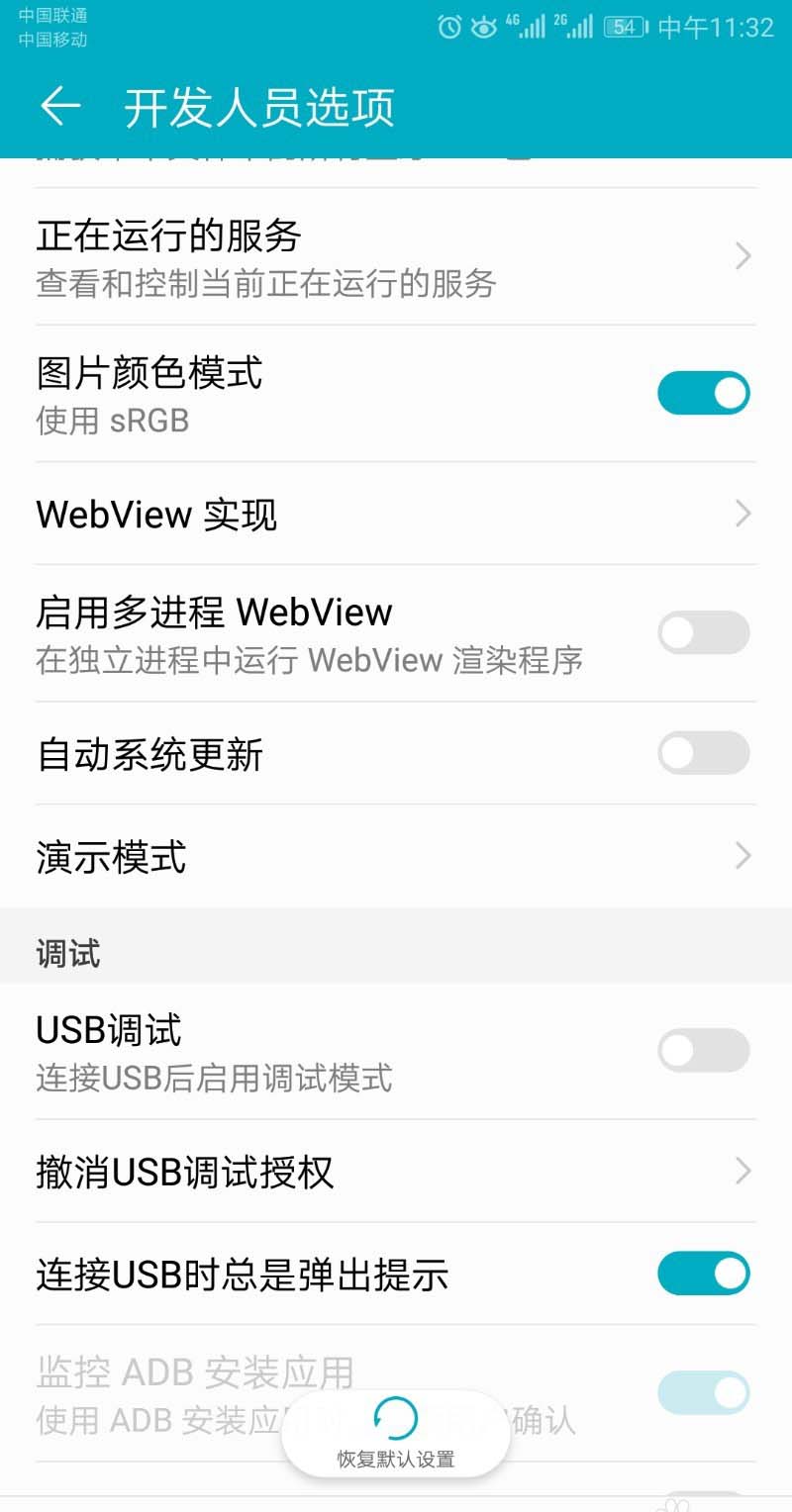Open WebView 实现 settings

(x=396, y=514)
